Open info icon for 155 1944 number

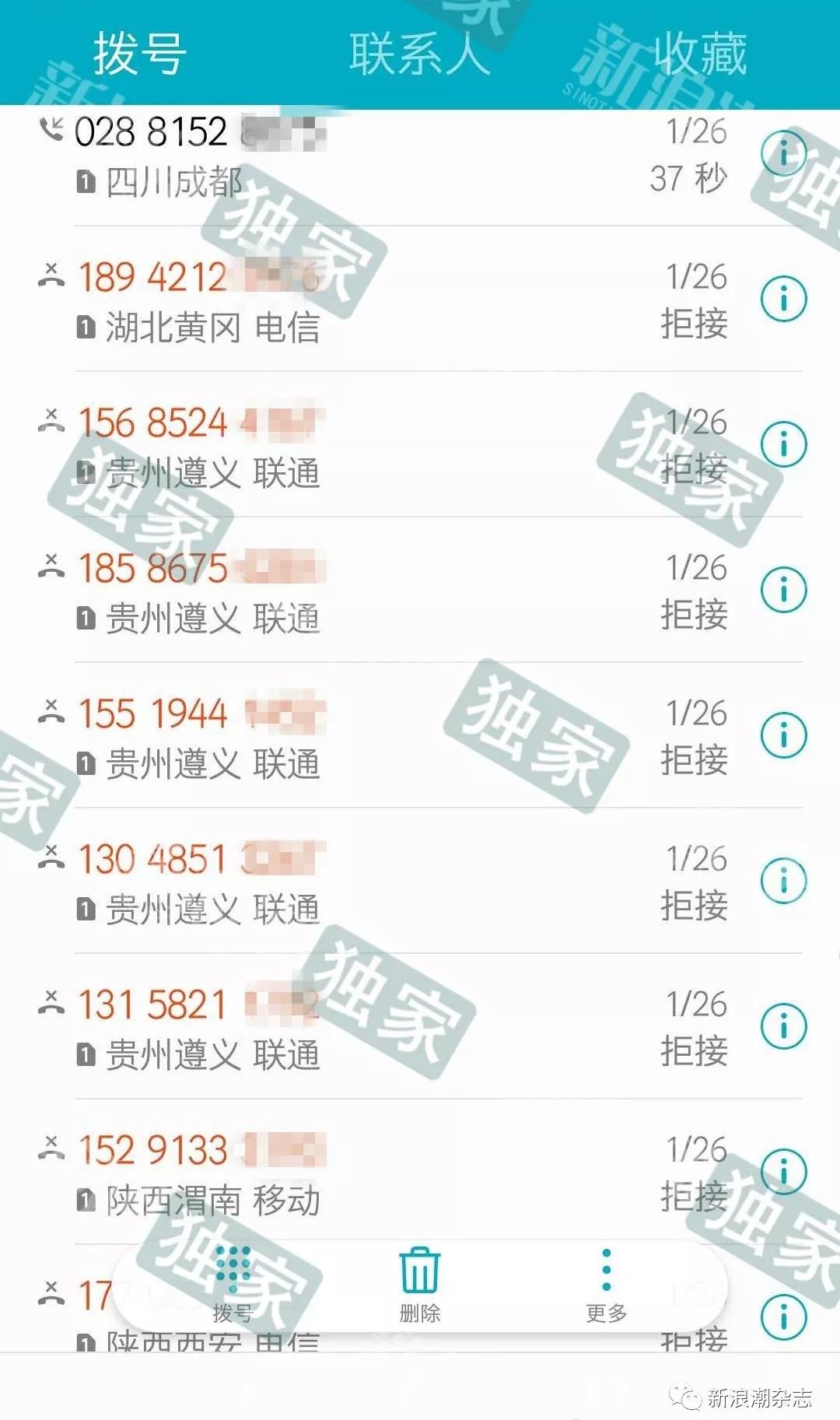click(783, 735)
